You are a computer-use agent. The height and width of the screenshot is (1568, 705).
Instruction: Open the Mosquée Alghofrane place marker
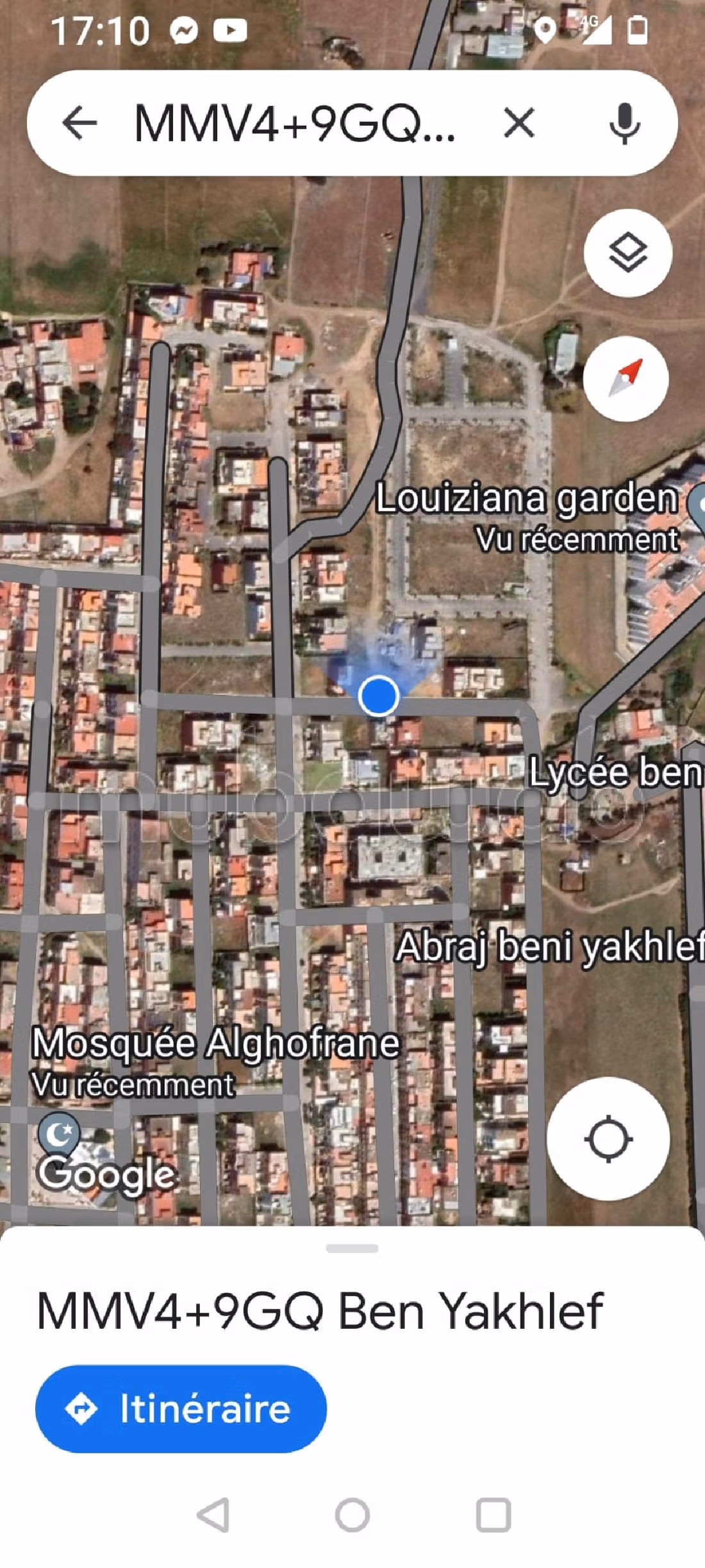(x=60, y=1134)
